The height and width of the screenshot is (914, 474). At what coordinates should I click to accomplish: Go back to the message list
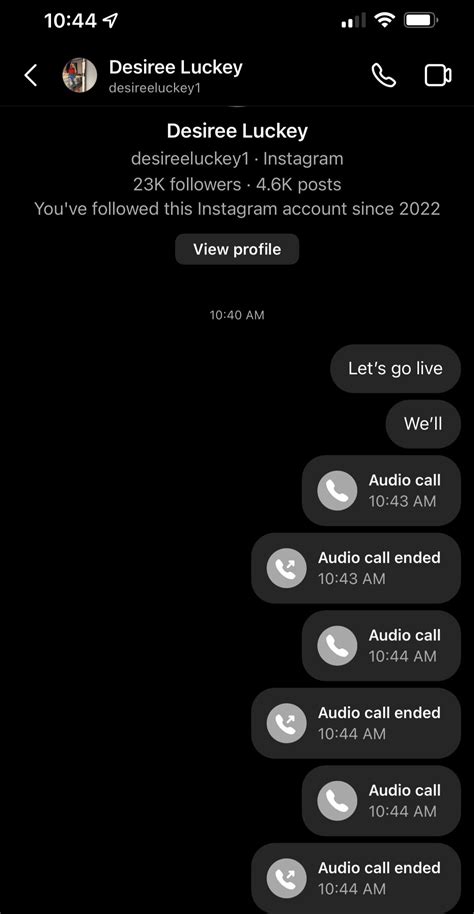pyautogui.click(x=31, y=76)
